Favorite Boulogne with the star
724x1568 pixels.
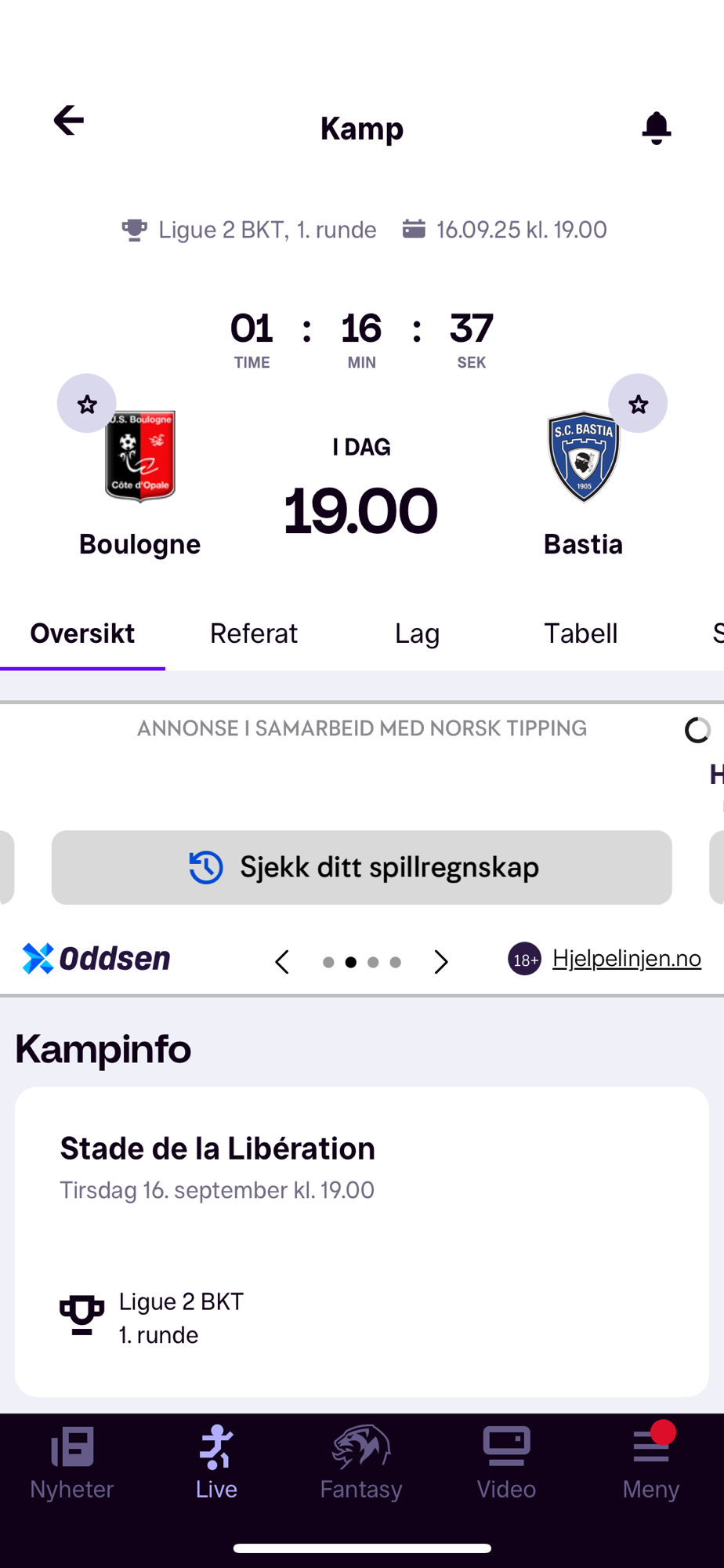[x=87, y=404]
